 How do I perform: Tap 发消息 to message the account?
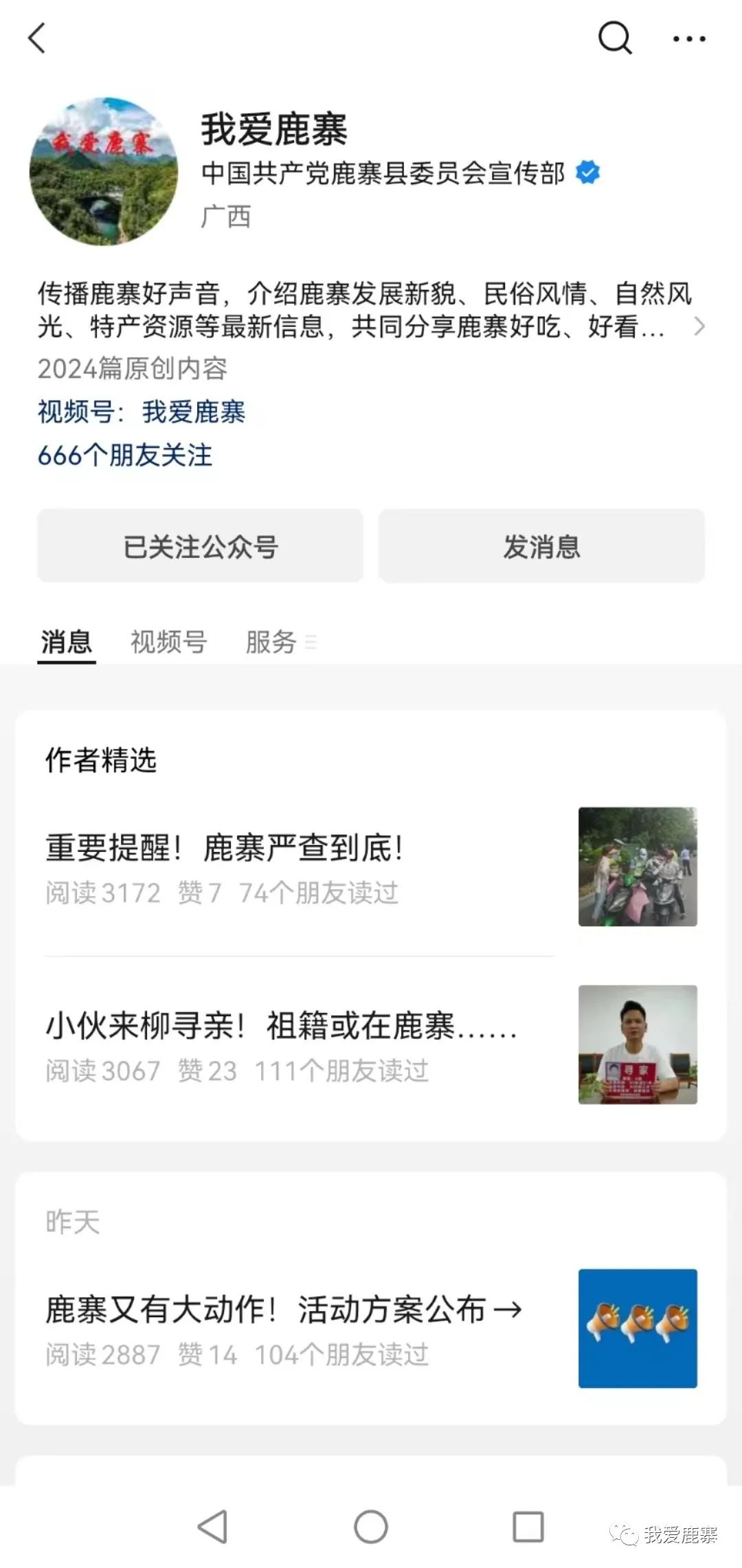(541, 546)
